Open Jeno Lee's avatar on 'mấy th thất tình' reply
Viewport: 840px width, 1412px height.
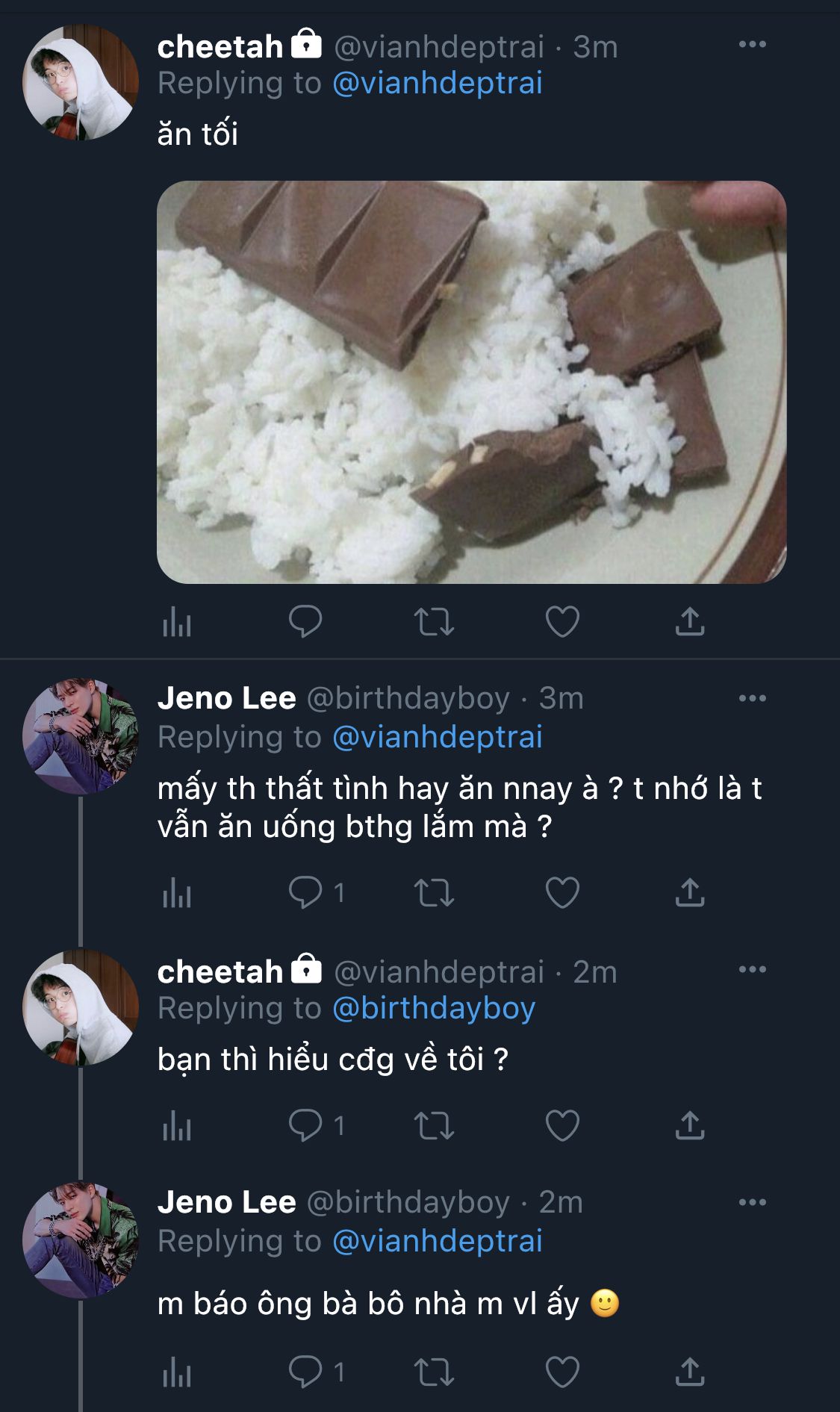[80, 736]
